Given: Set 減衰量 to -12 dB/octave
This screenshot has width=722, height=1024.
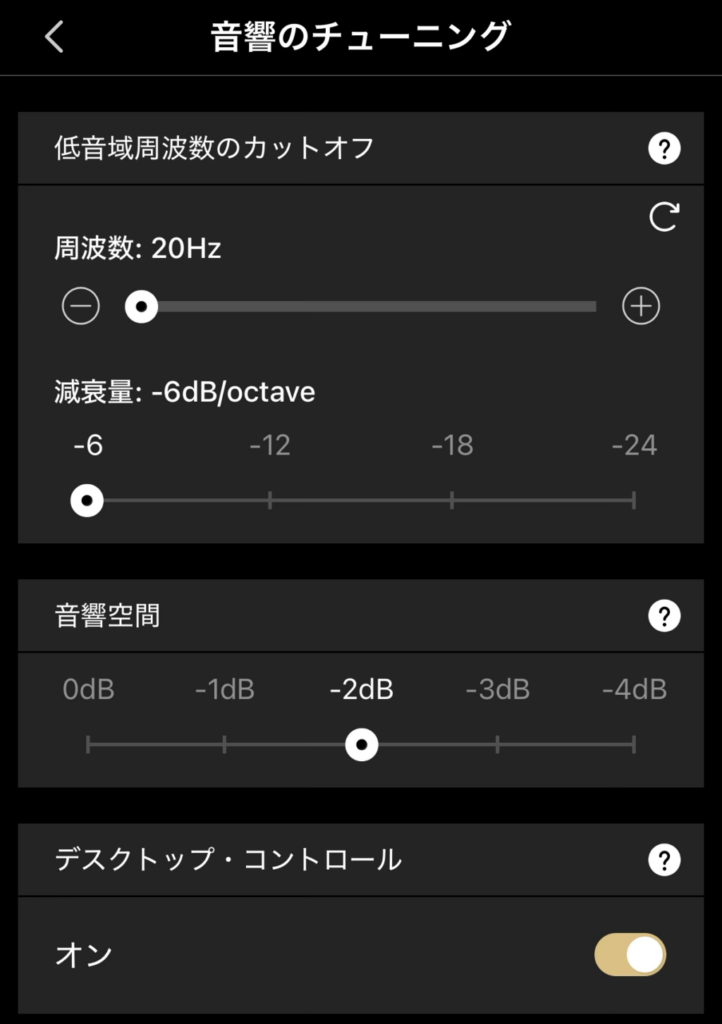Looking at the screenshot, I should pos(270,500).
